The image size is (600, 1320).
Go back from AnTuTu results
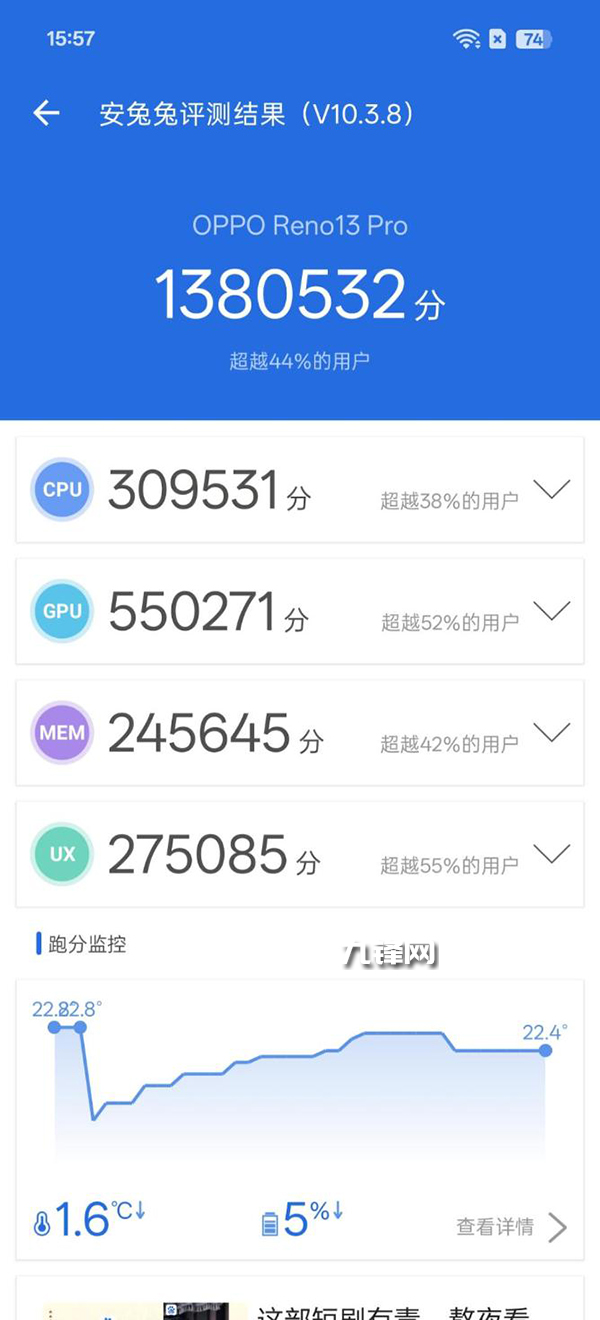coord(46,113)
